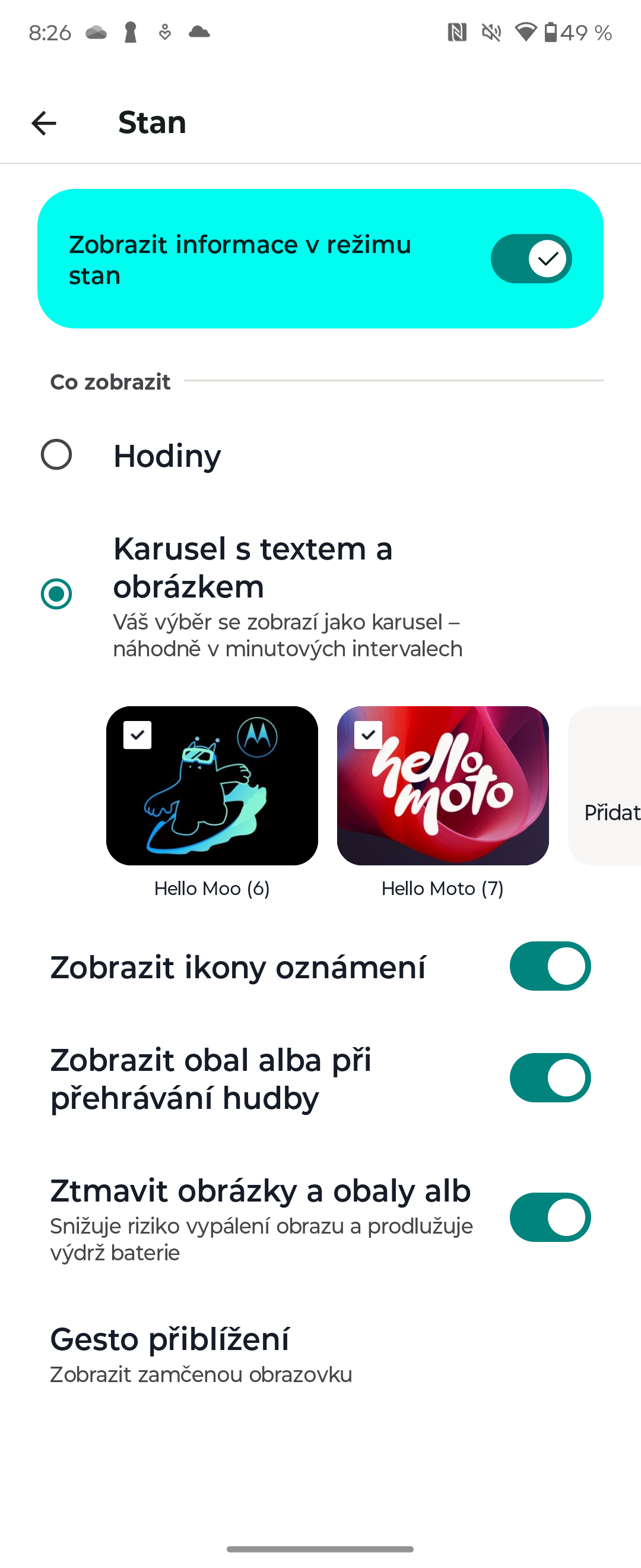Switch off Ztmavit obrázky a obaly alb
The width and height of the screenshot is (641, 1568).
click(549, 1217)
